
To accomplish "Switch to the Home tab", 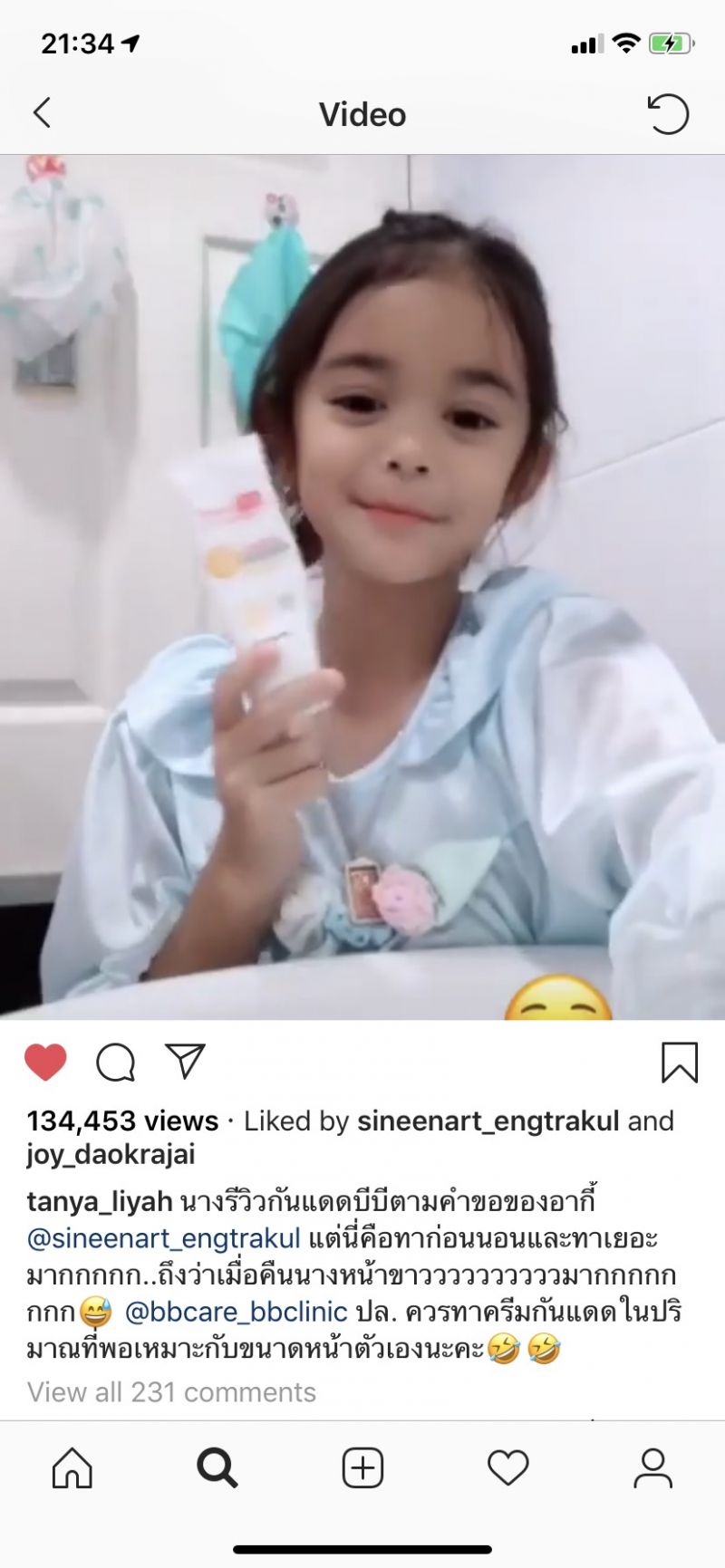I will [72, 1468].
